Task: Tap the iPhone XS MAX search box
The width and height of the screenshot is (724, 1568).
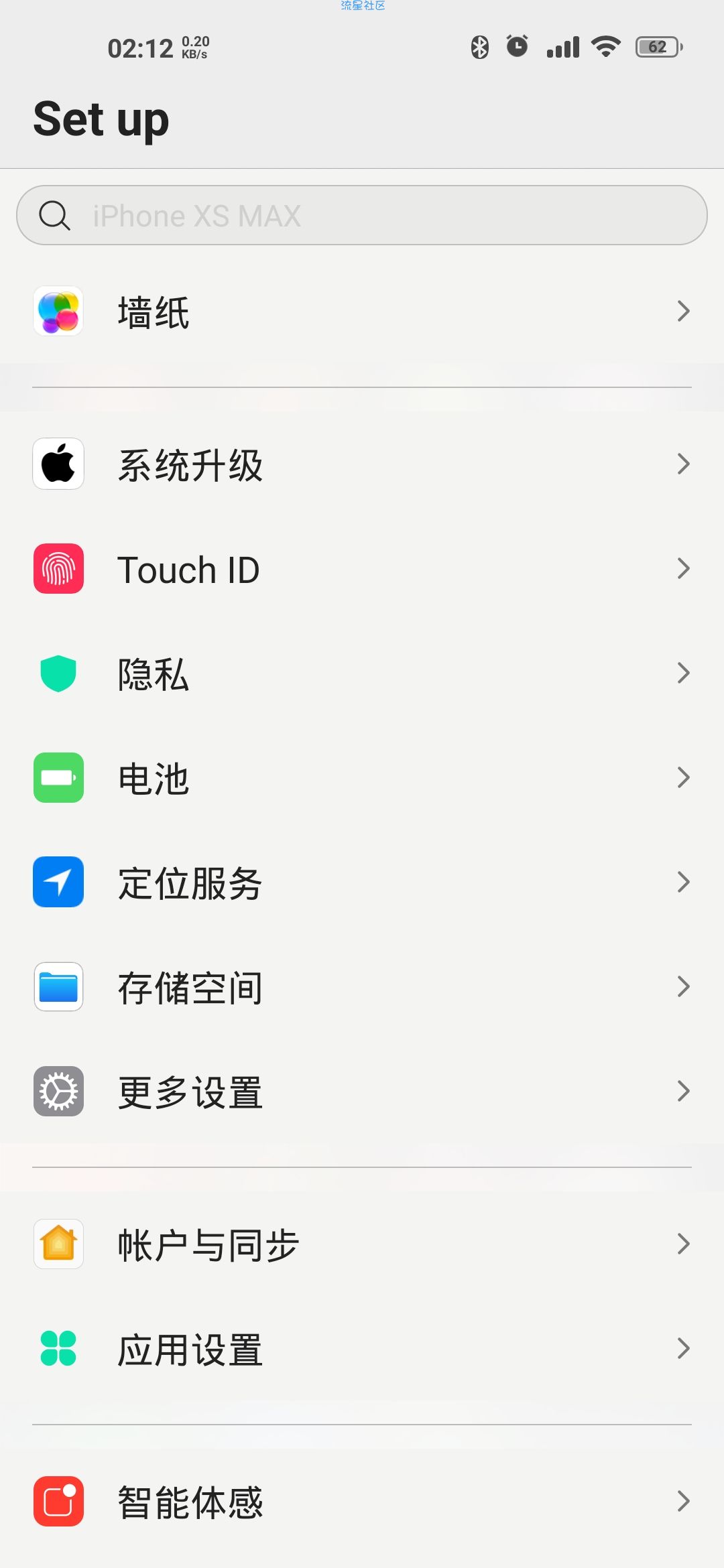Action: click(x=362, y=215)
